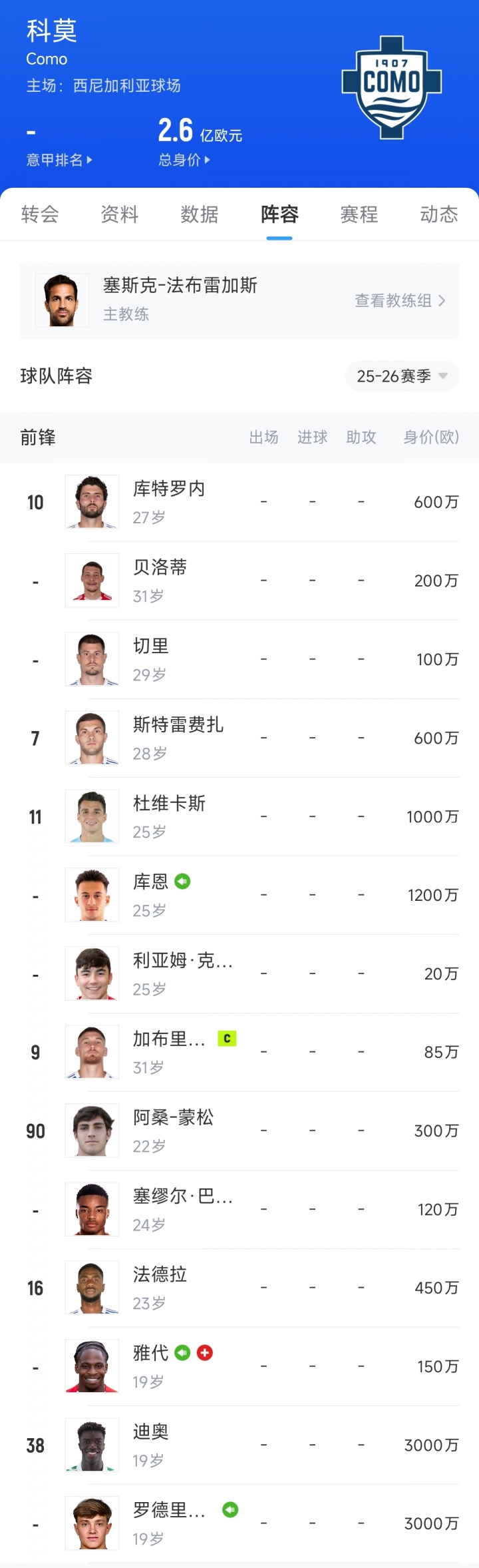Open 意甲排名 league ranking
The width and height of the screenshot is (479, 1568).
coord(59,160)
